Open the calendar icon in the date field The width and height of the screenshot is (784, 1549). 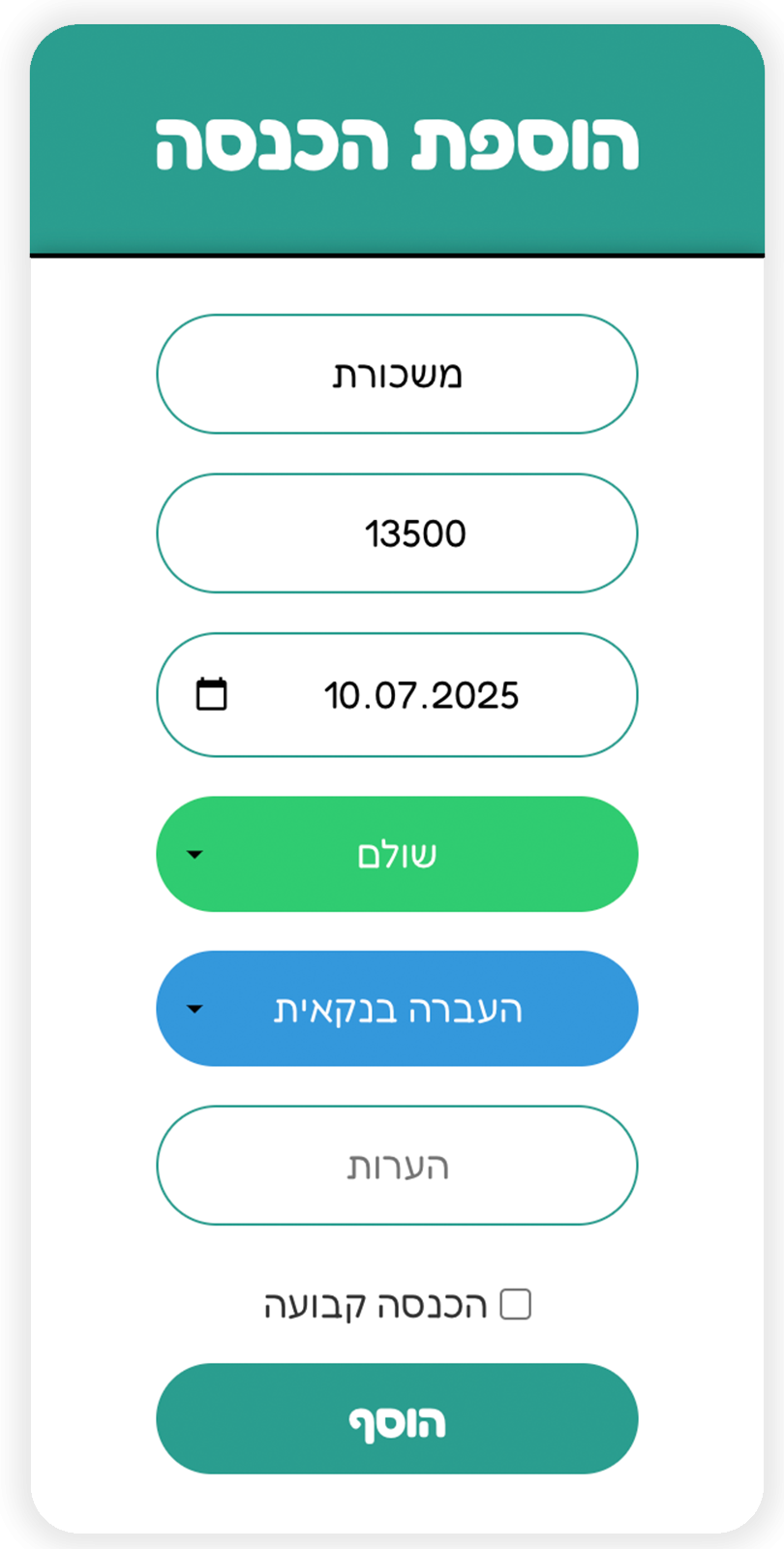coord(212,694)
